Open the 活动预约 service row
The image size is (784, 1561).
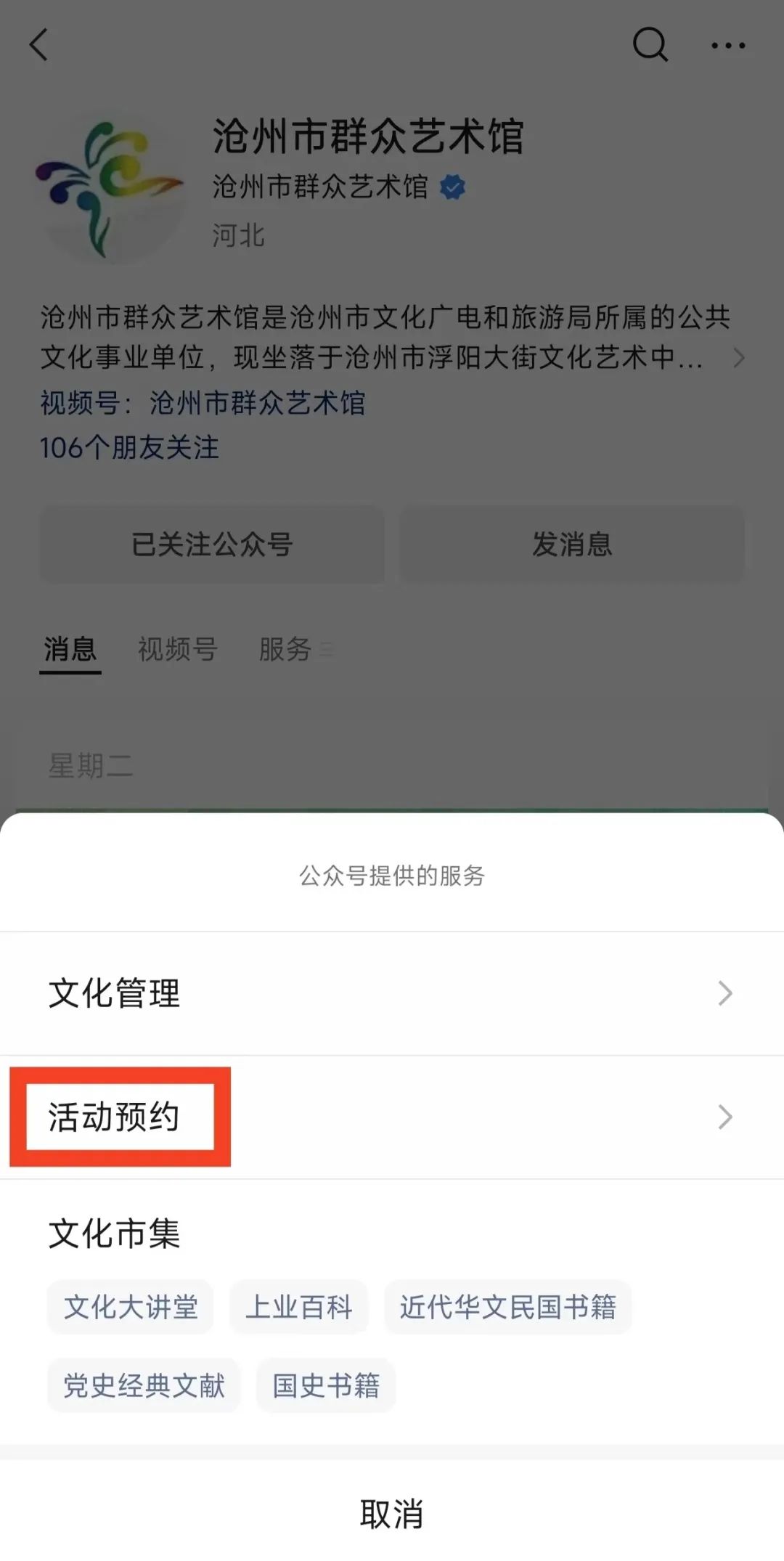coord(391,1117)
